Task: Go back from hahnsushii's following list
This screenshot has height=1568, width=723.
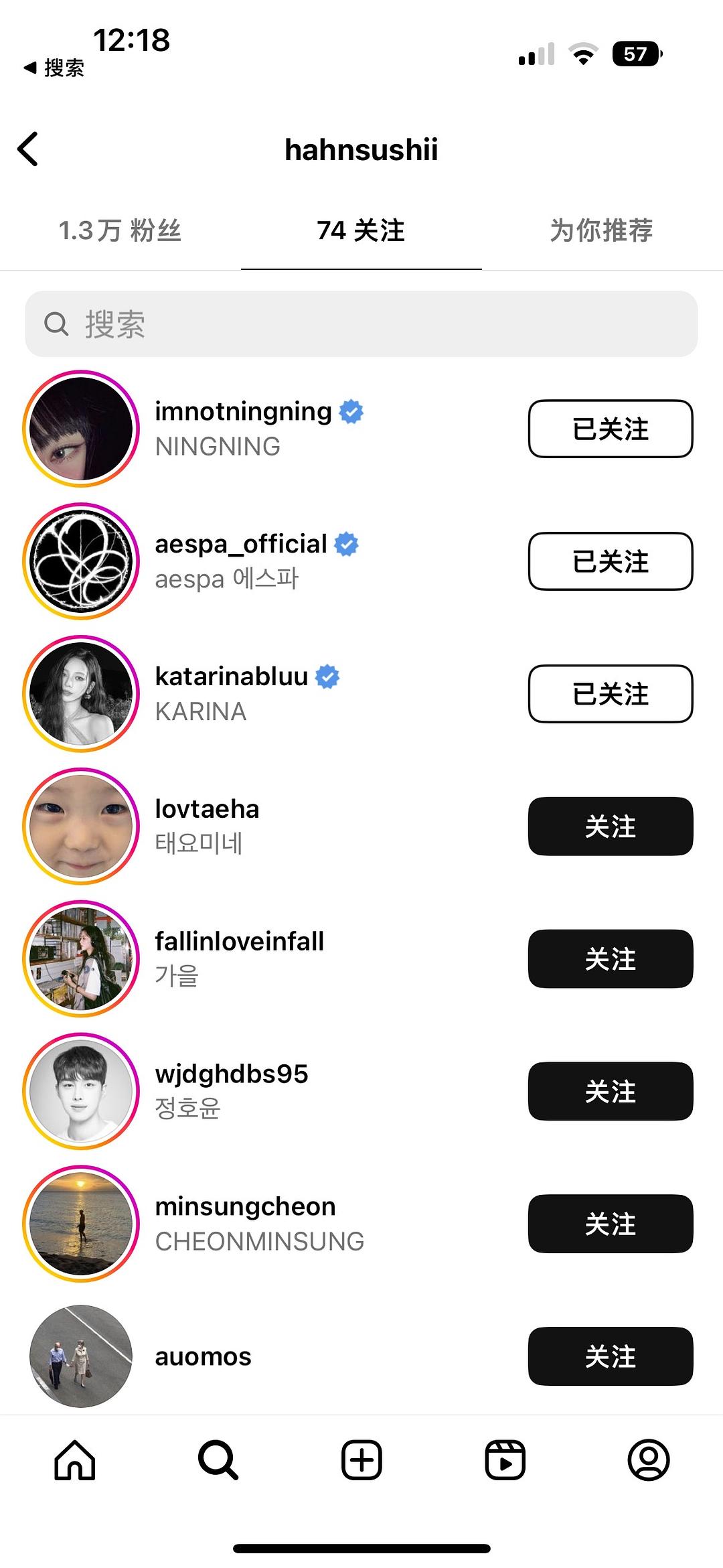Action: [x=28, y=149]
